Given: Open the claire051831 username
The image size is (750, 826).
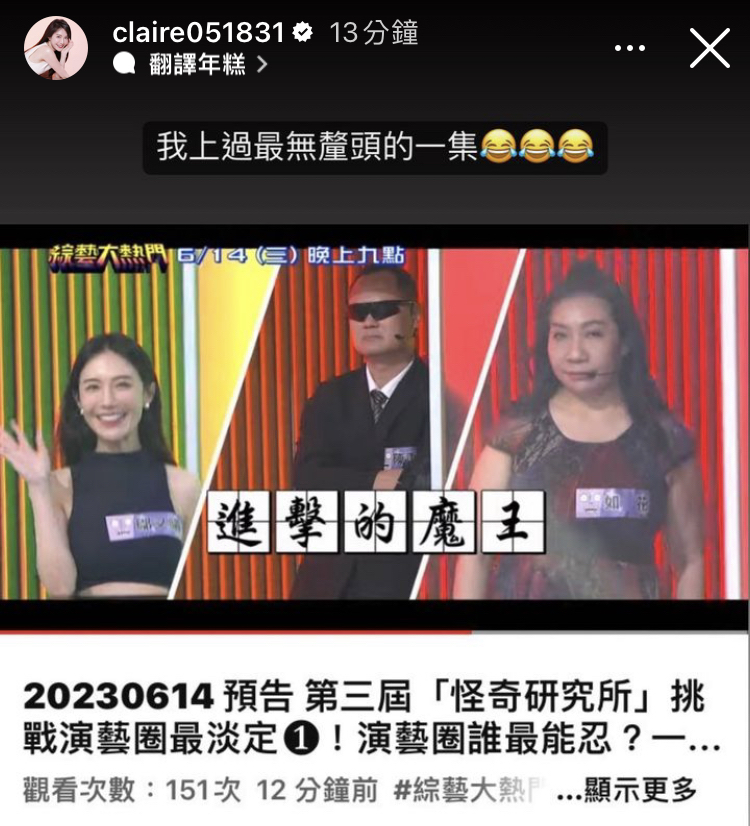Looking at the screenshot, I should [x=199, y=32].
